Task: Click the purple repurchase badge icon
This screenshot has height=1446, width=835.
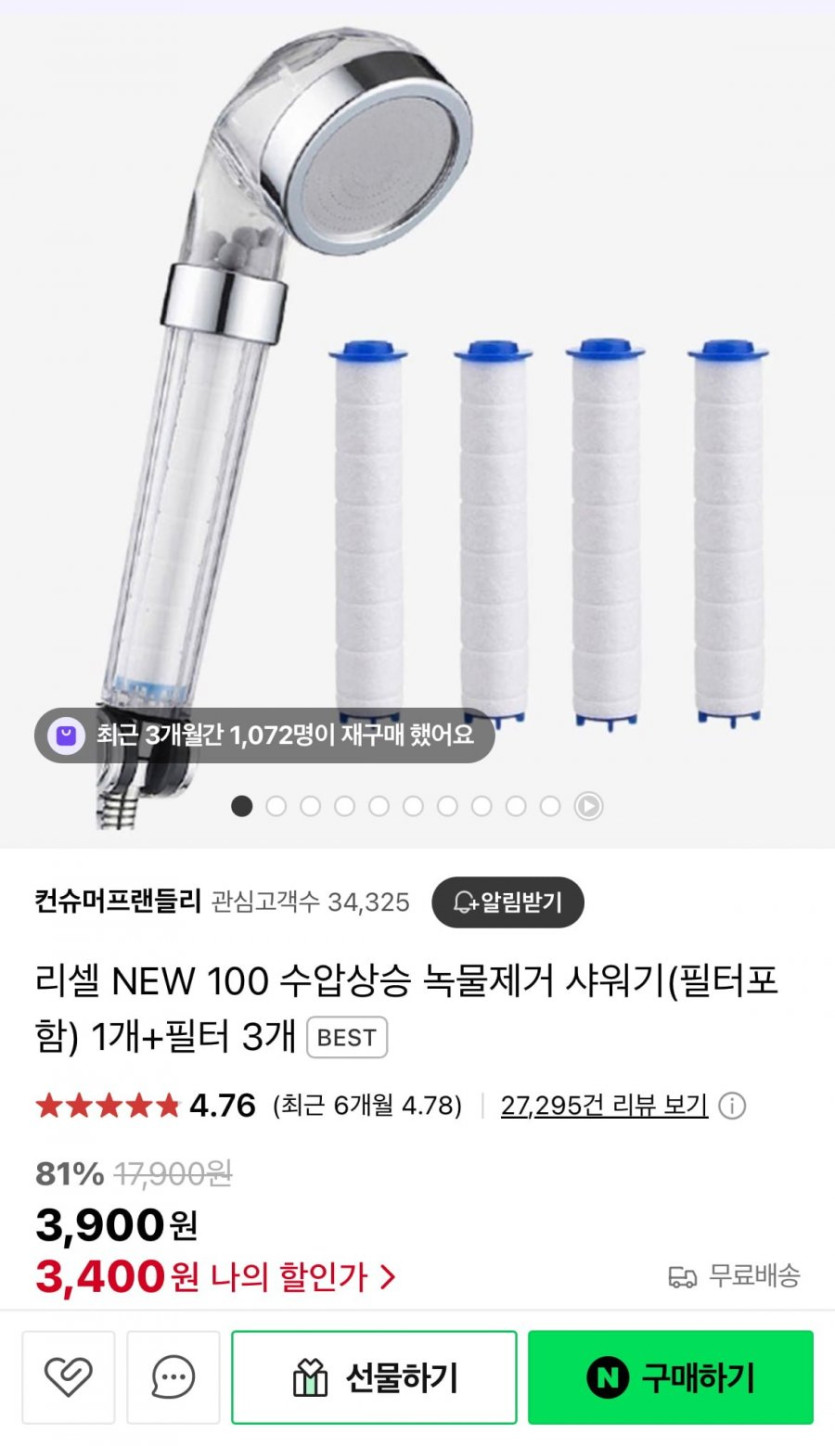Action: (66, 737)
